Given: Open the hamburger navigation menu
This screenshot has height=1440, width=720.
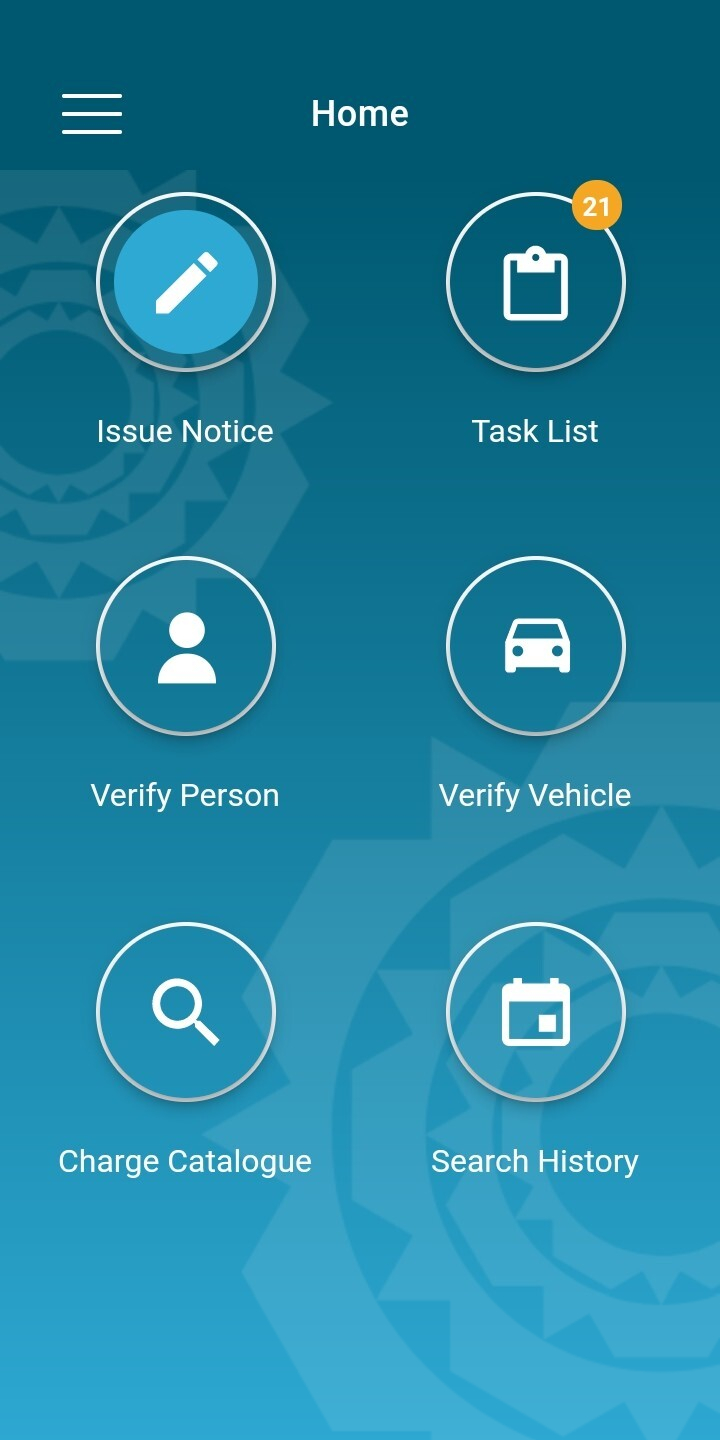Looking at the screenshot, I should point(91,113).
